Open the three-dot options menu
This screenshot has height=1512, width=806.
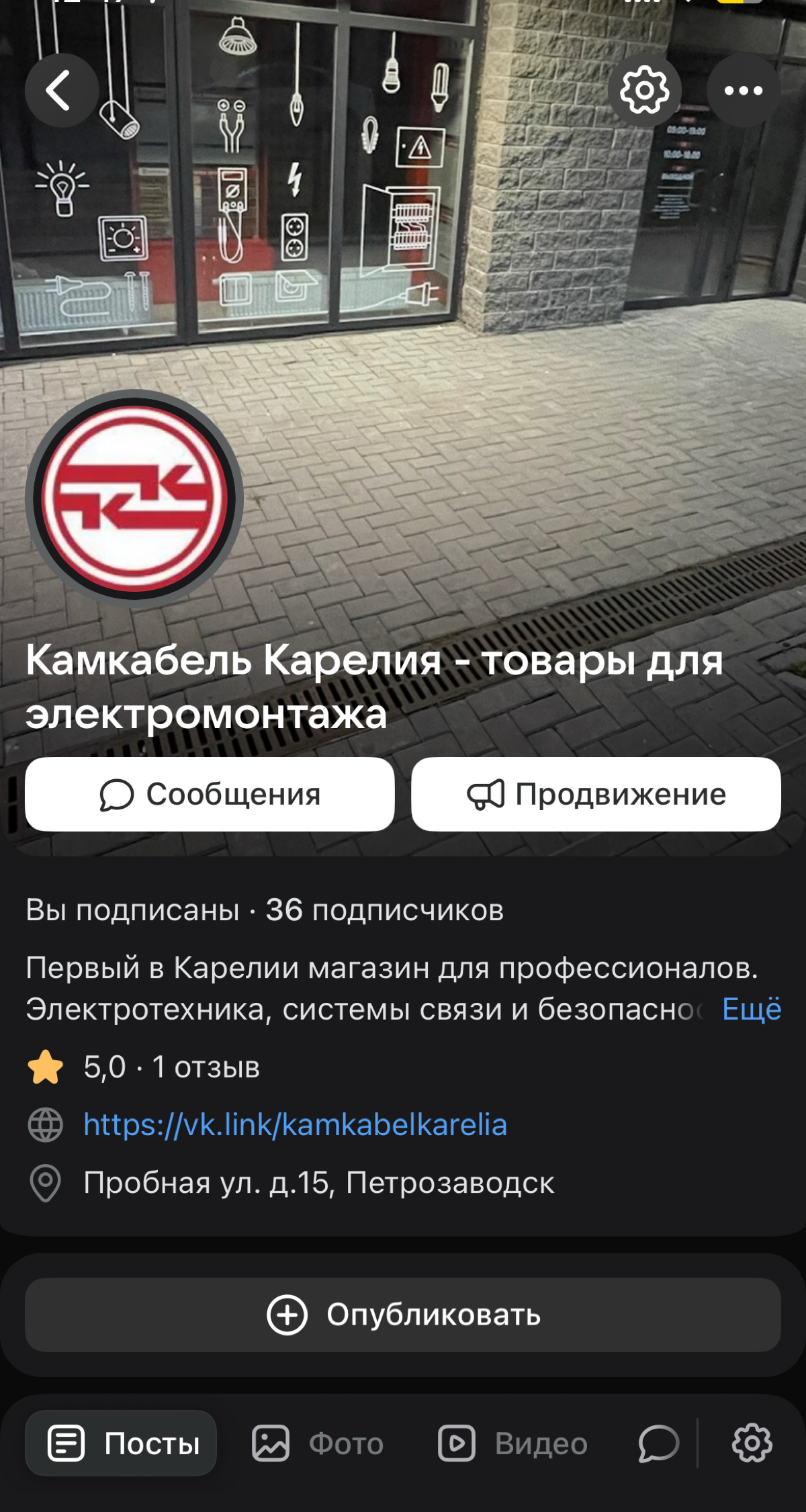(744, 90)
